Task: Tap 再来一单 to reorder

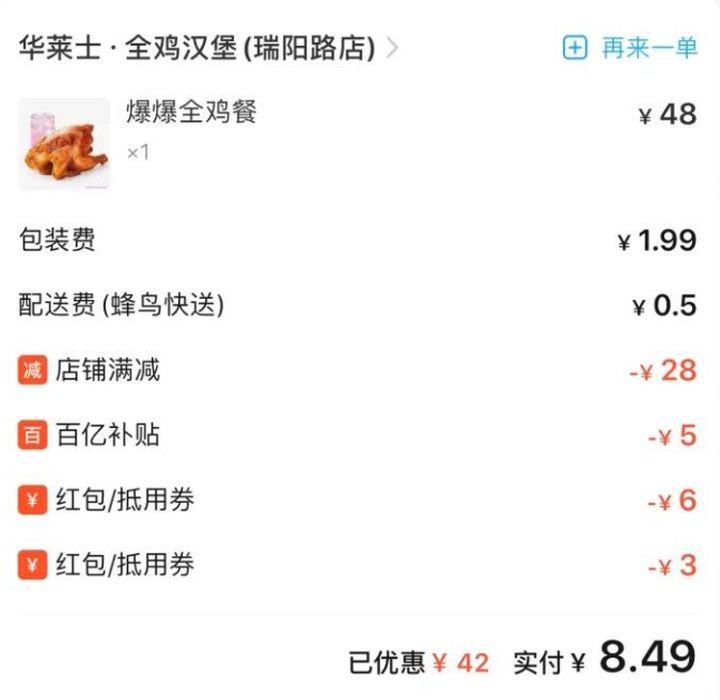Action: (x=630, y=48)
